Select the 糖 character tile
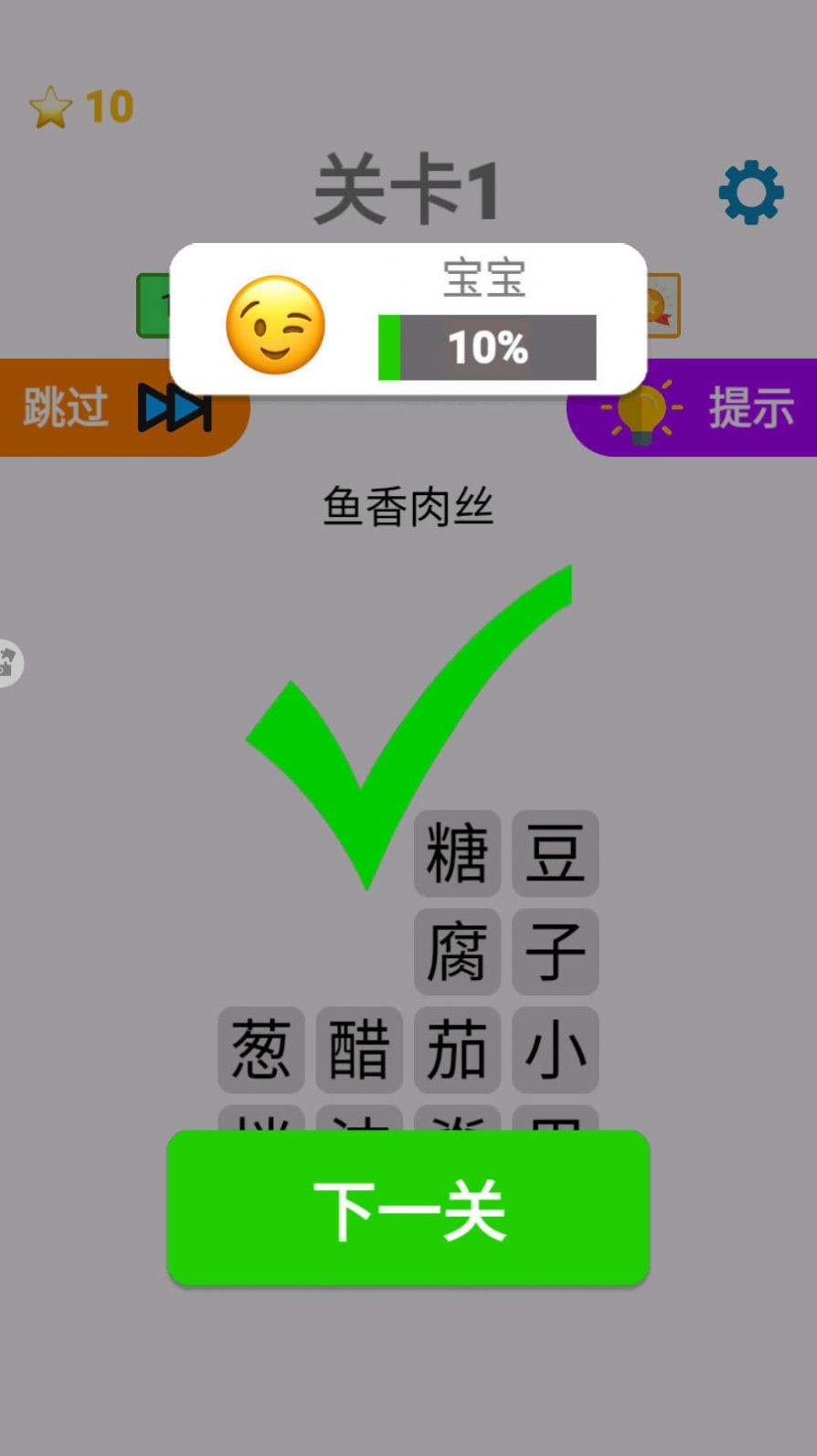 coord(456,853)
